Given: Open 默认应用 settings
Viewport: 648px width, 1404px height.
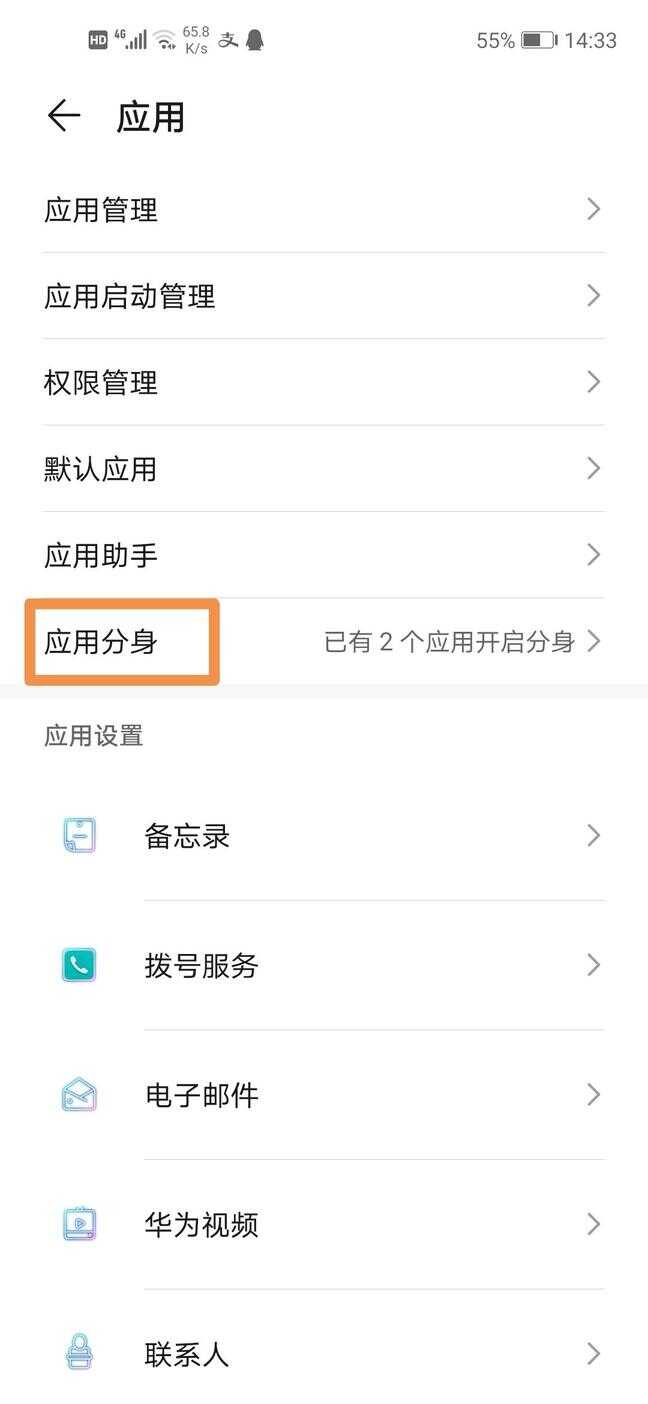Looking at the screenshot, I should point(323,468).
